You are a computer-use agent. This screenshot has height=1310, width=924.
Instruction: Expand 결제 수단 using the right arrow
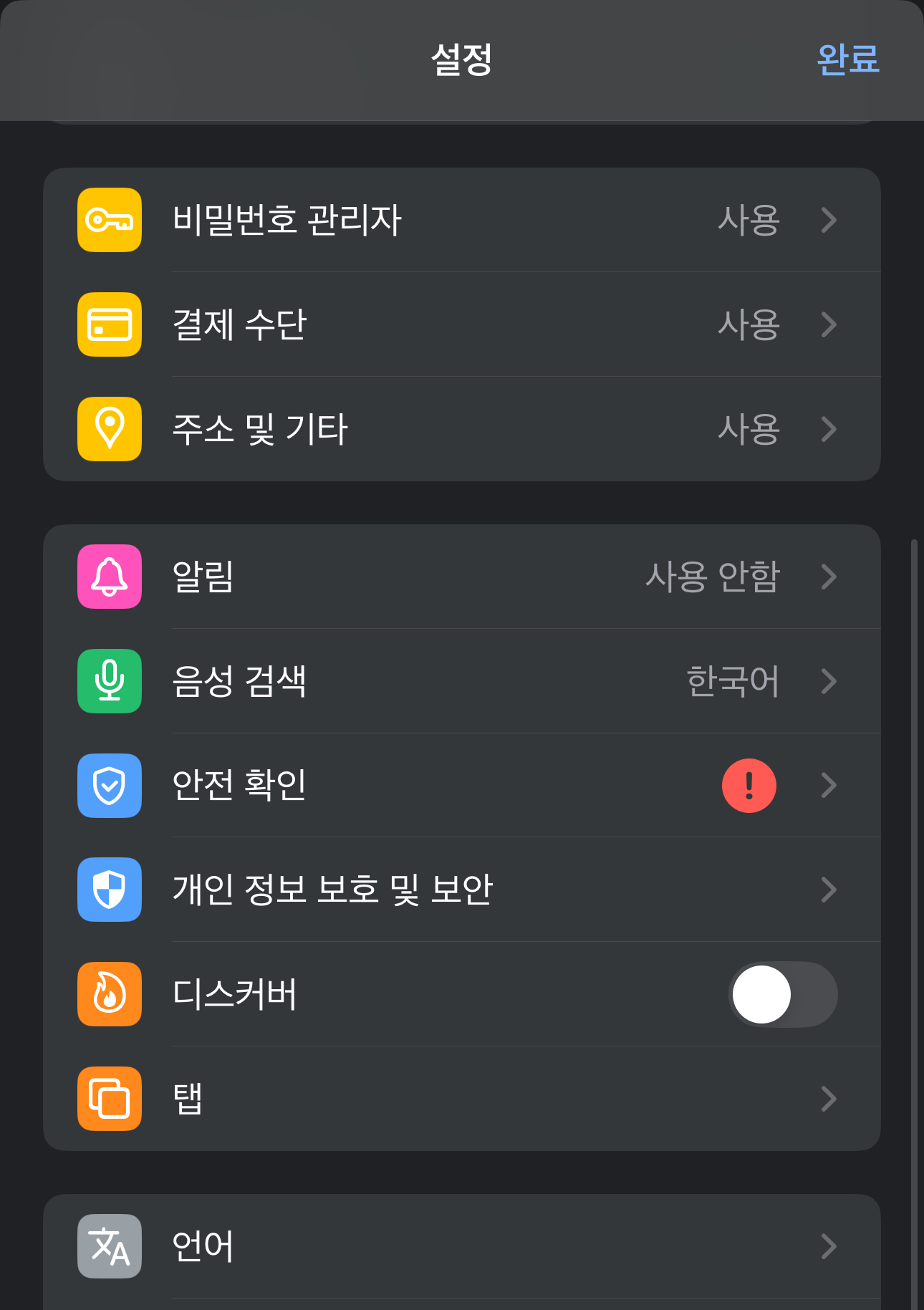coord(829,324)
